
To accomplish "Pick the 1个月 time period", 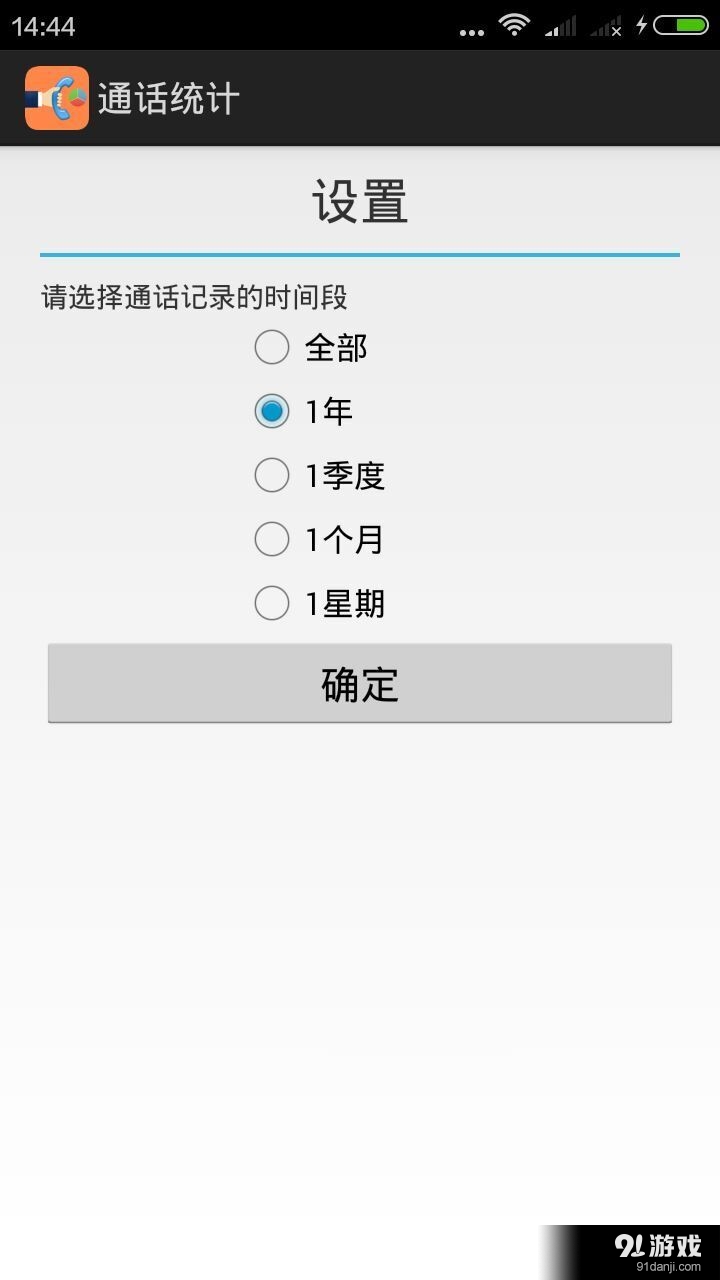I will pyautogui.click(x=272, y=539).
